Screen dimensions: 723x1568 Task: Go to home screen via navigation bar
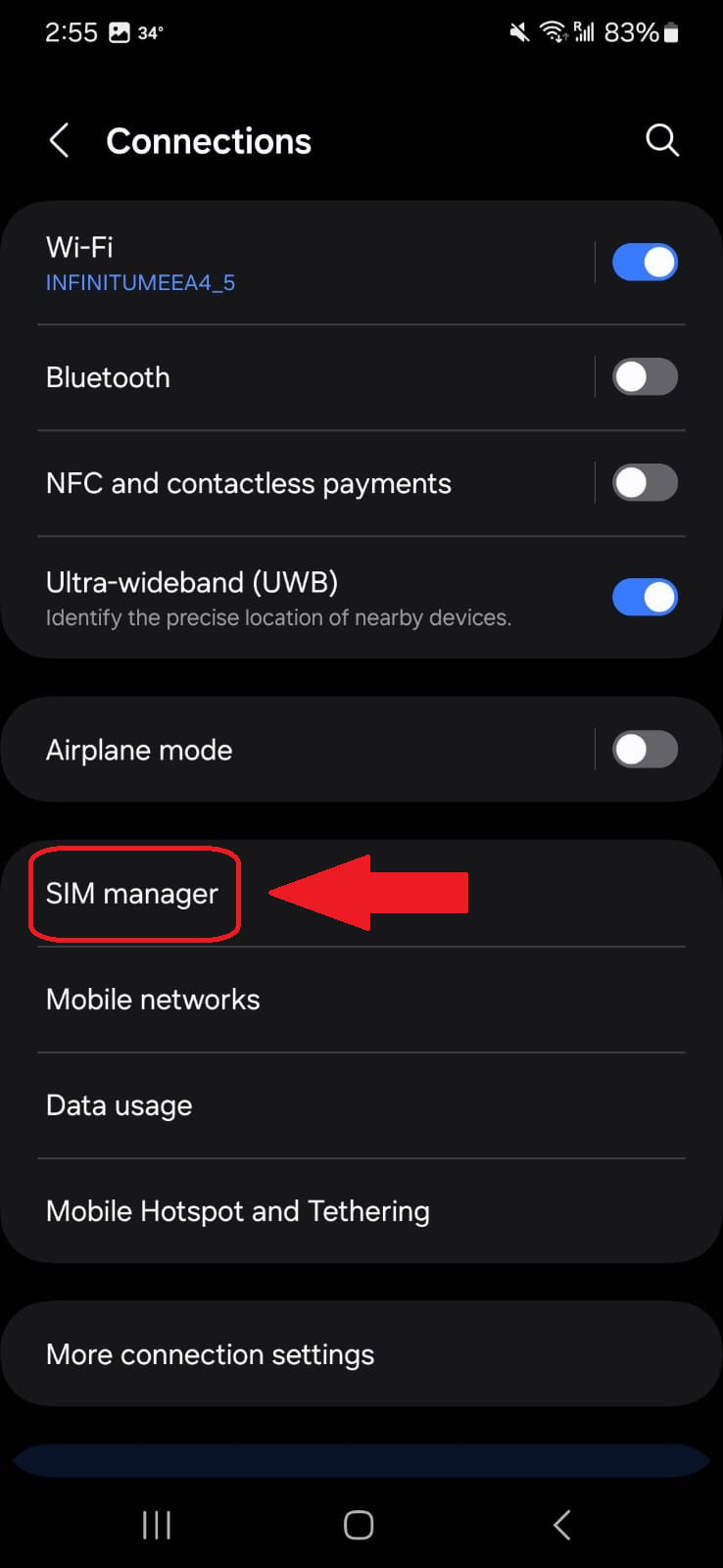(x=359, y=1525)
